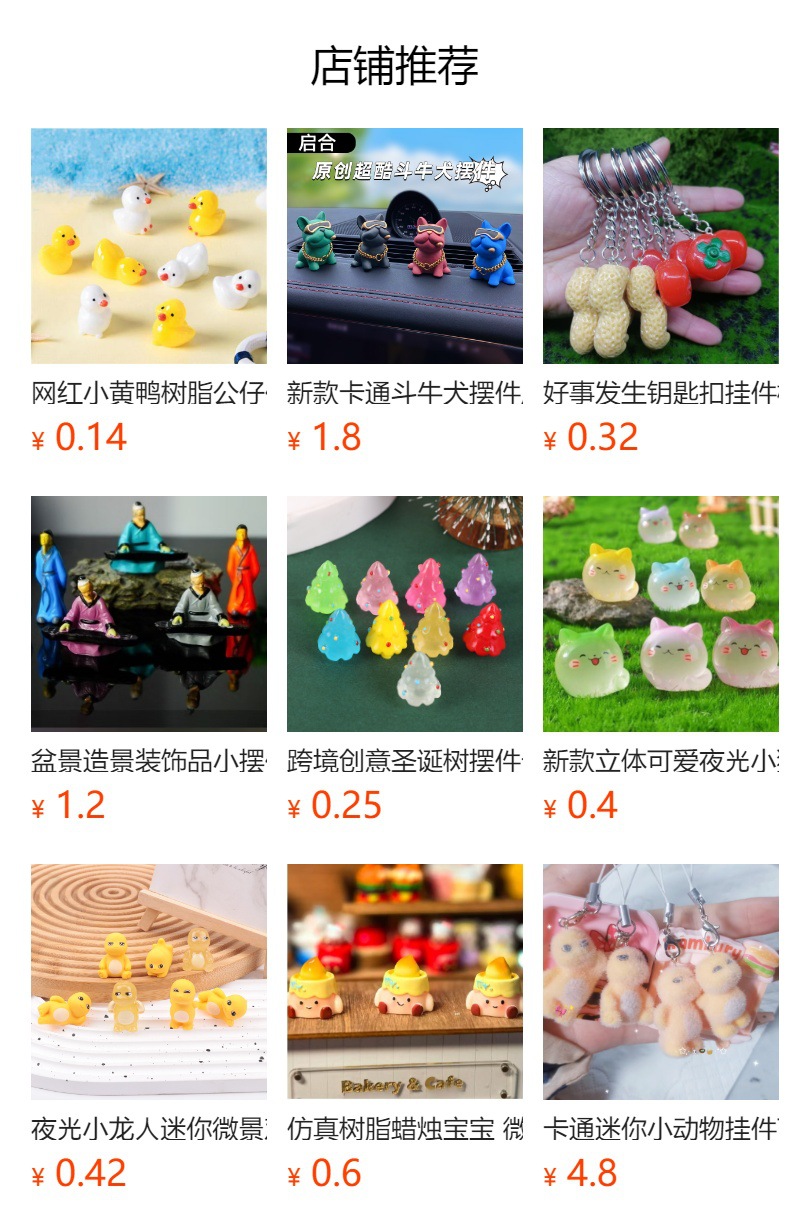Screen dimensions: 790x1232
Task: Open the 卡通迷你小动物挂件 product card
Action: (x=661, y=982)
